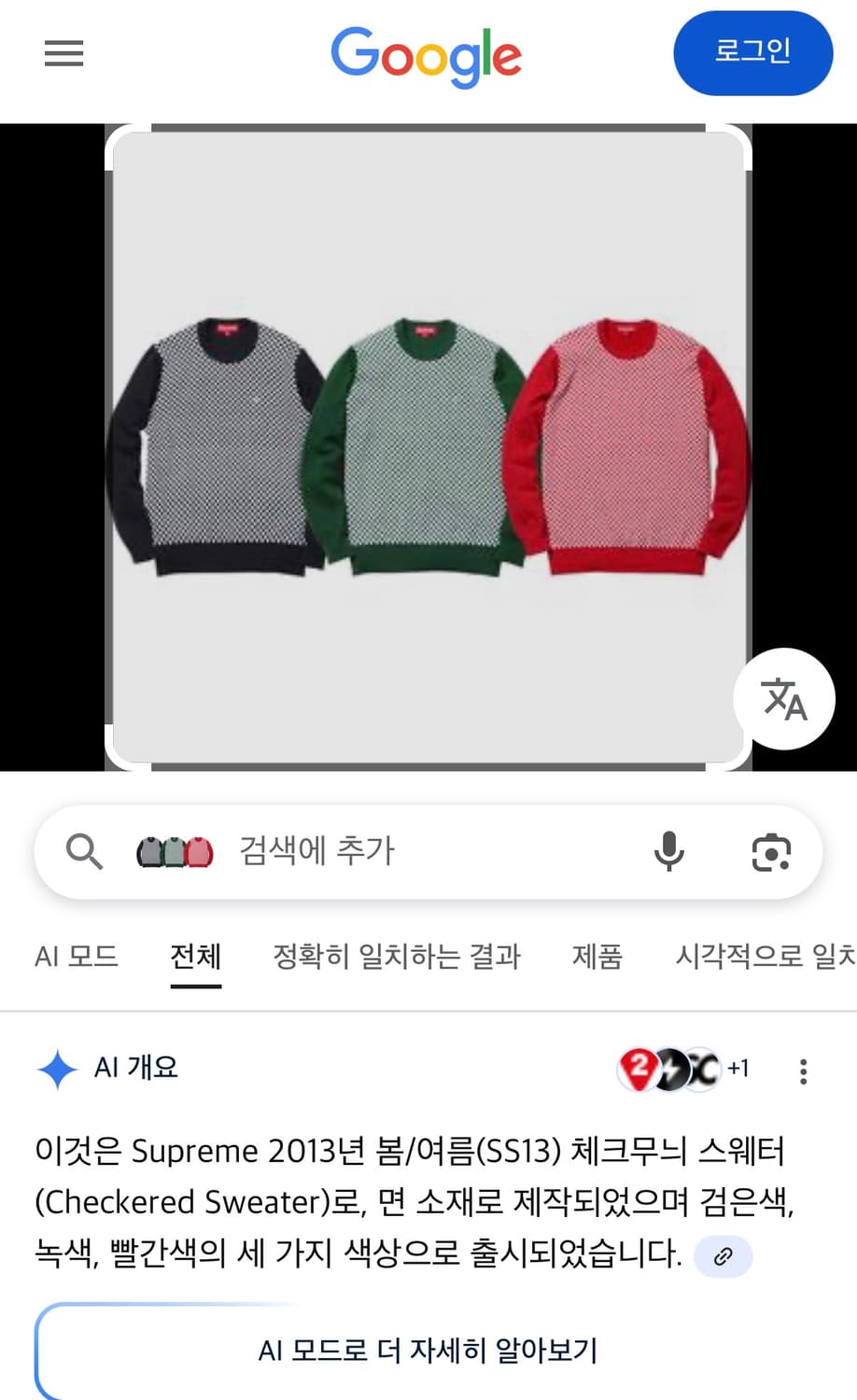Open the hamburger navigation menu

coord(63,54)
